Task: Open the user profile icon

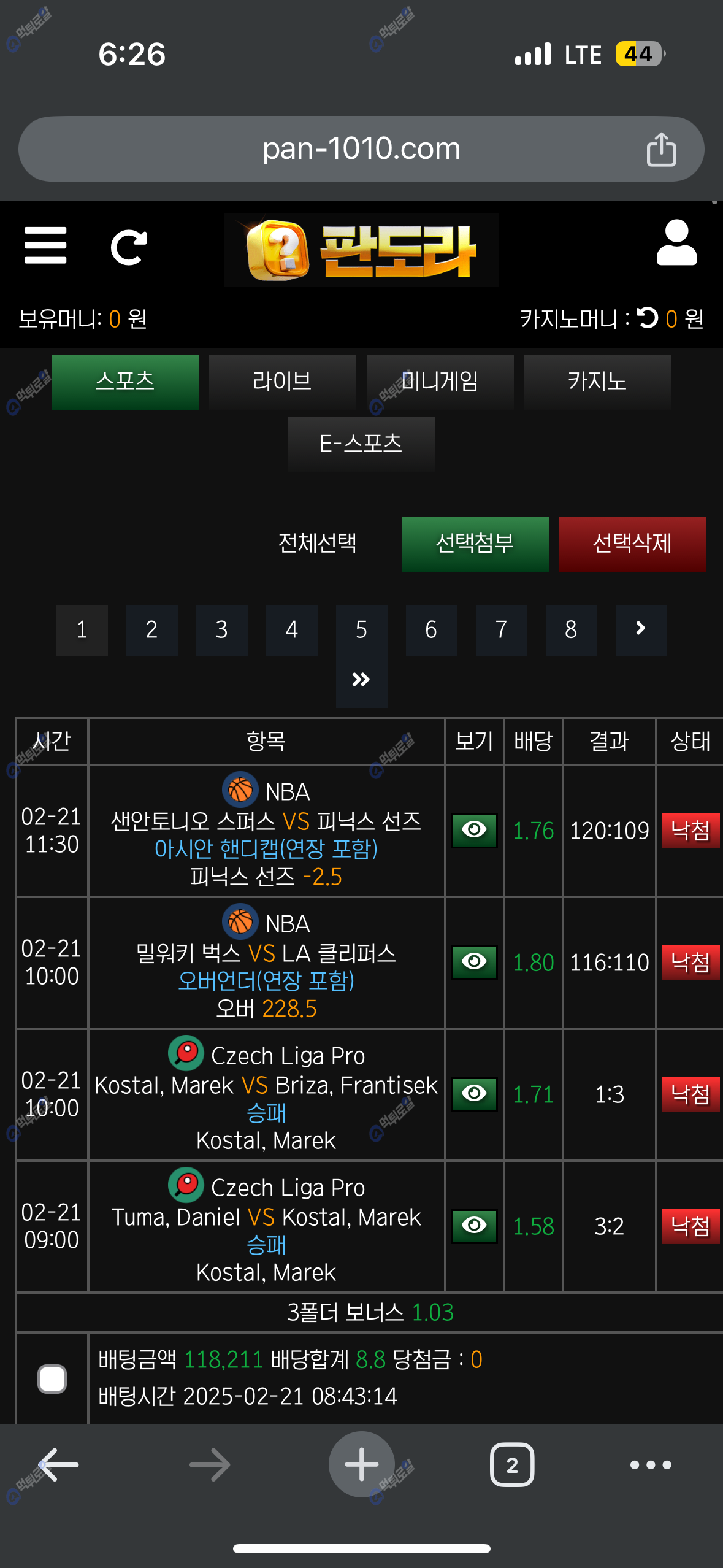Action: click(676, 243)
